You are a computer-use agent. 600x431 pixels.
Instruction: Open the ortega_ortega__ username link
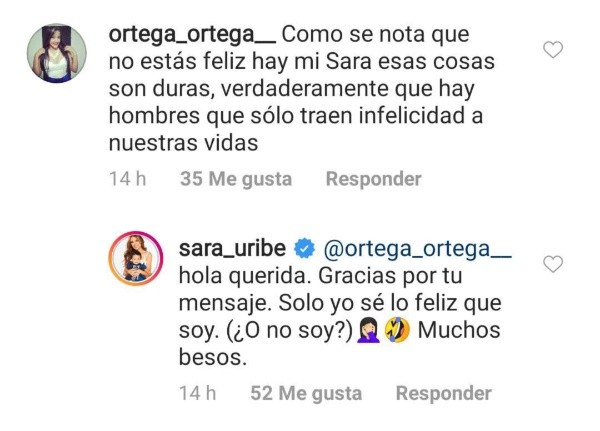pyautogui.click(x=194, y=36)
